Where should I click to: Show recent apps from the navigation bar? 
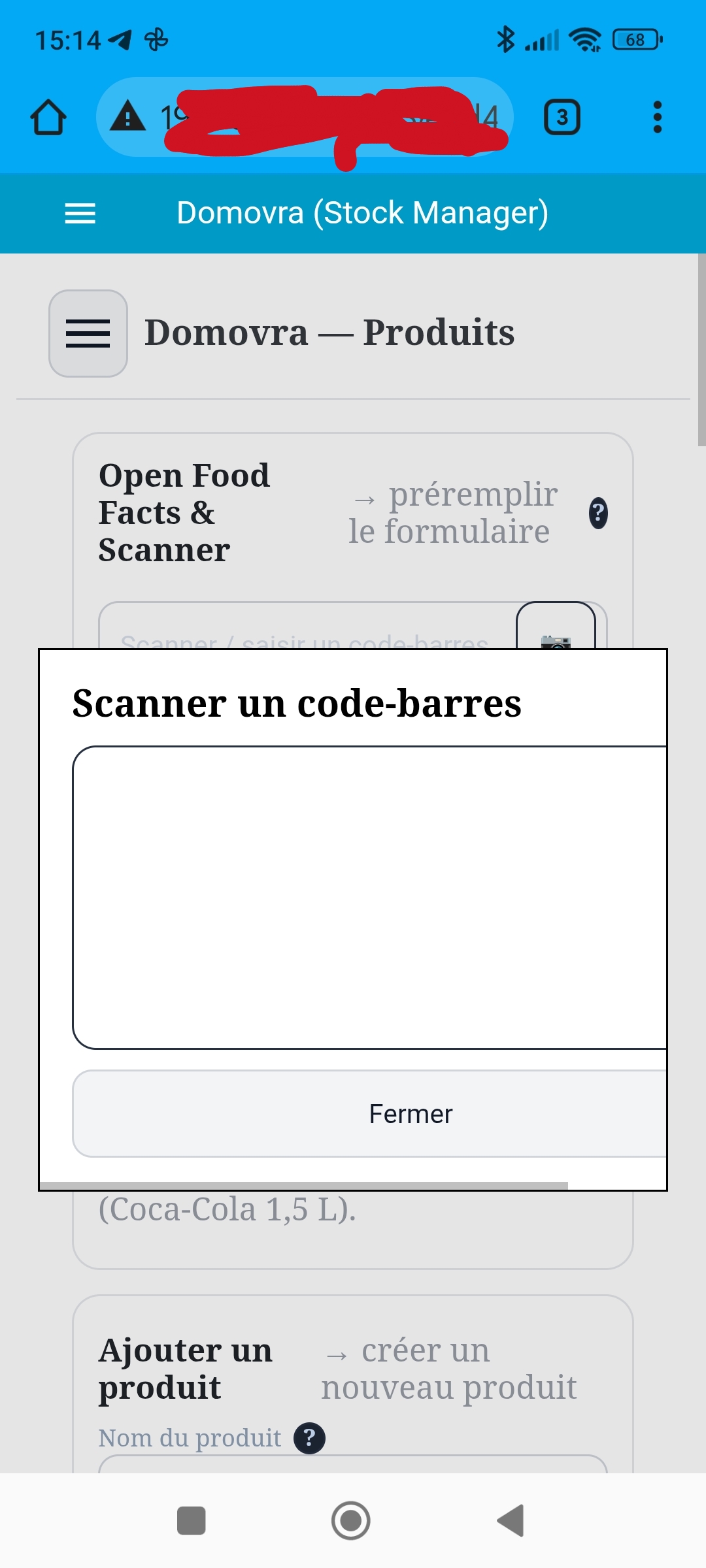coord(192,1520)
